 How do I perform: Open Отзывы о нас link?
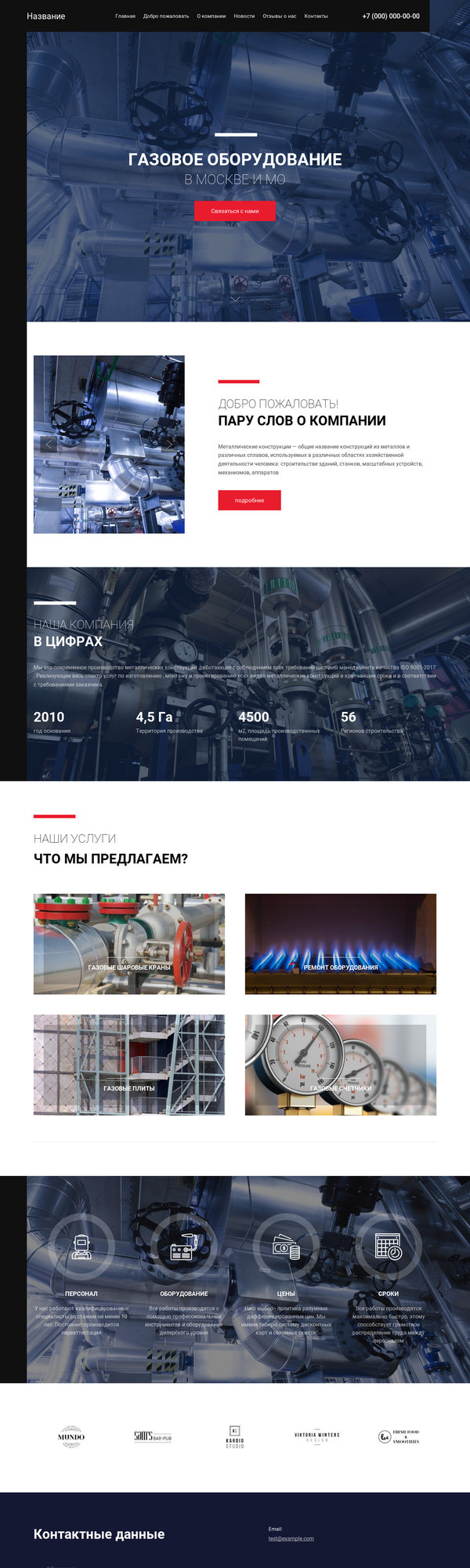280,16
